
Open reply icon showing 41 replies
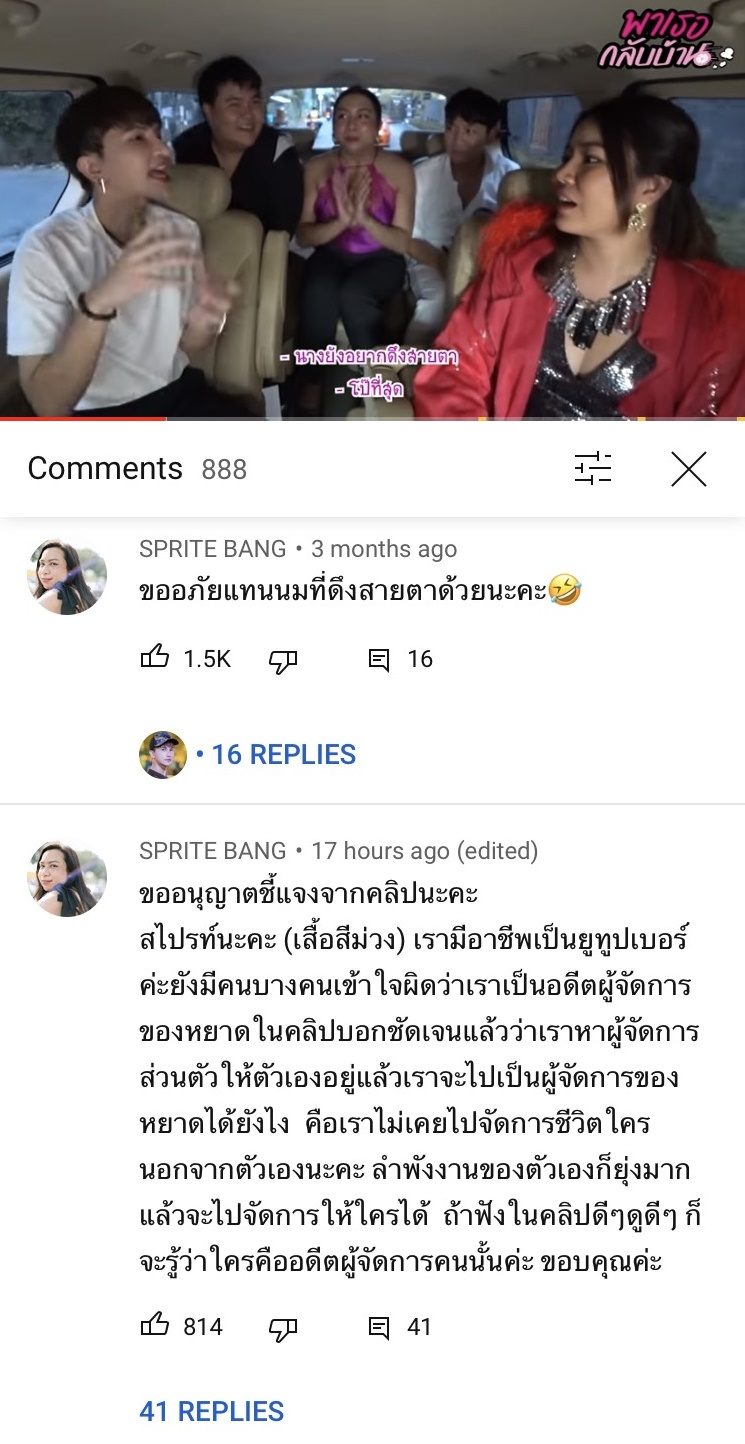379,1328
